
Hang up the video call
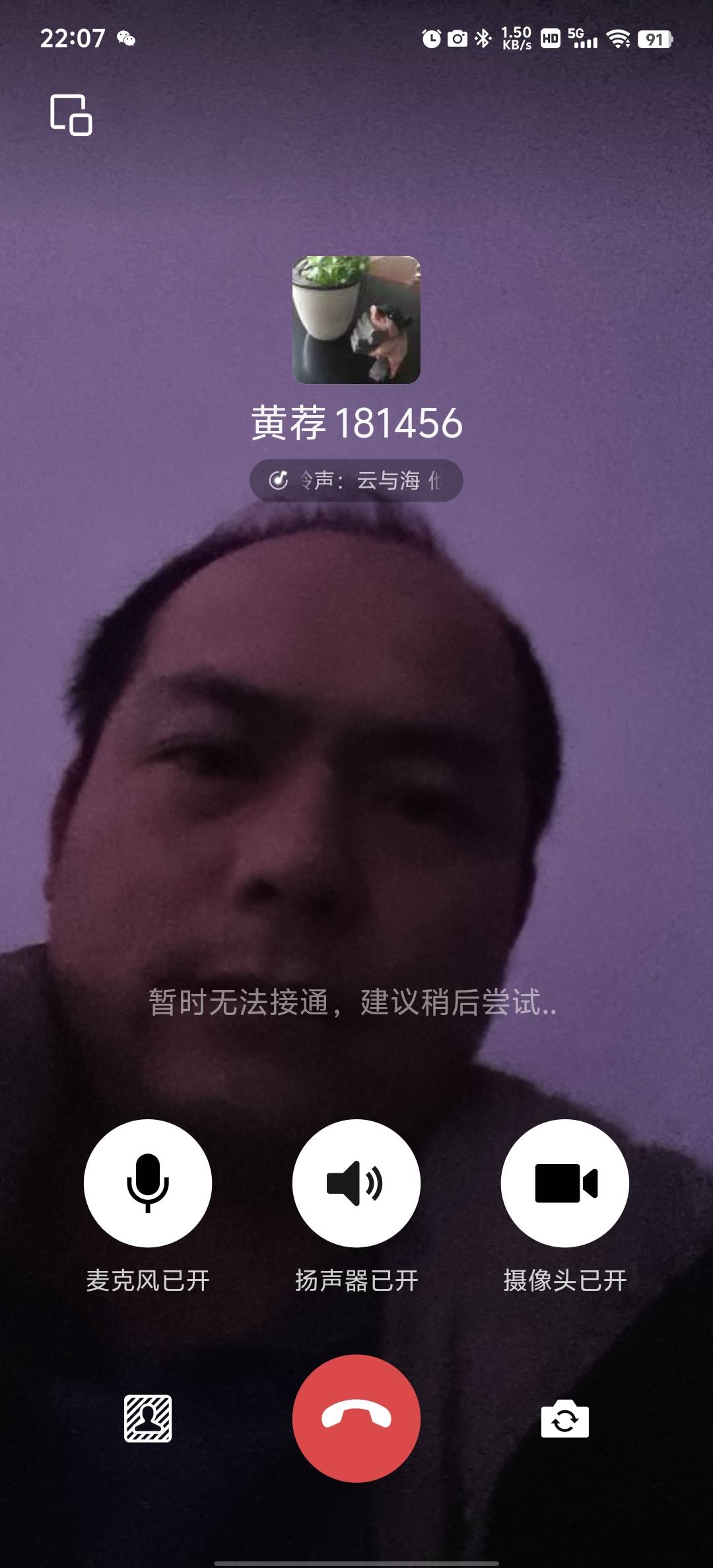click(356, 1418)
